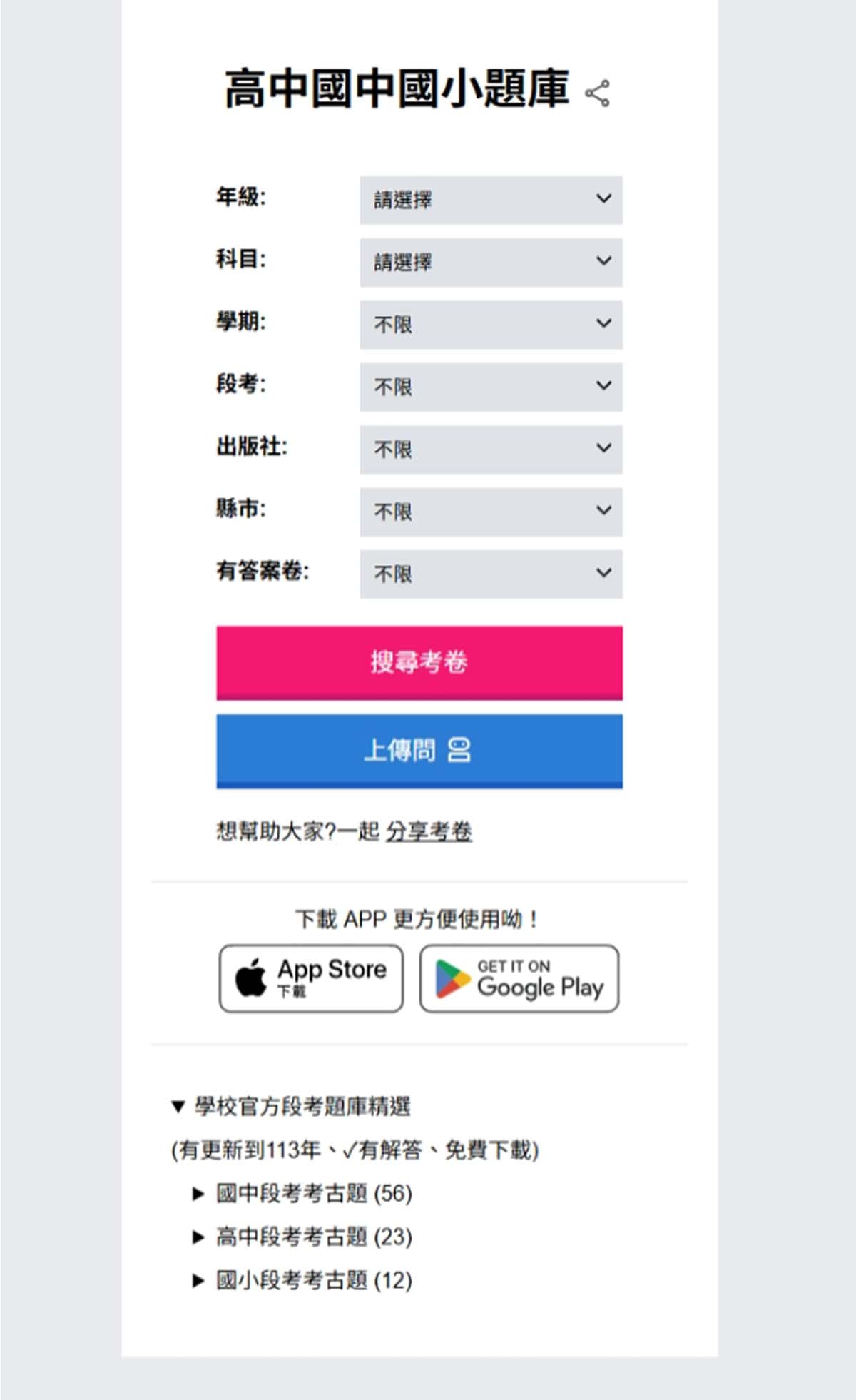The width and height of the screenshot is (856, 1400).
Task: Get the app on Google Play
Action: pyautogui.click(x=519, y=978)
